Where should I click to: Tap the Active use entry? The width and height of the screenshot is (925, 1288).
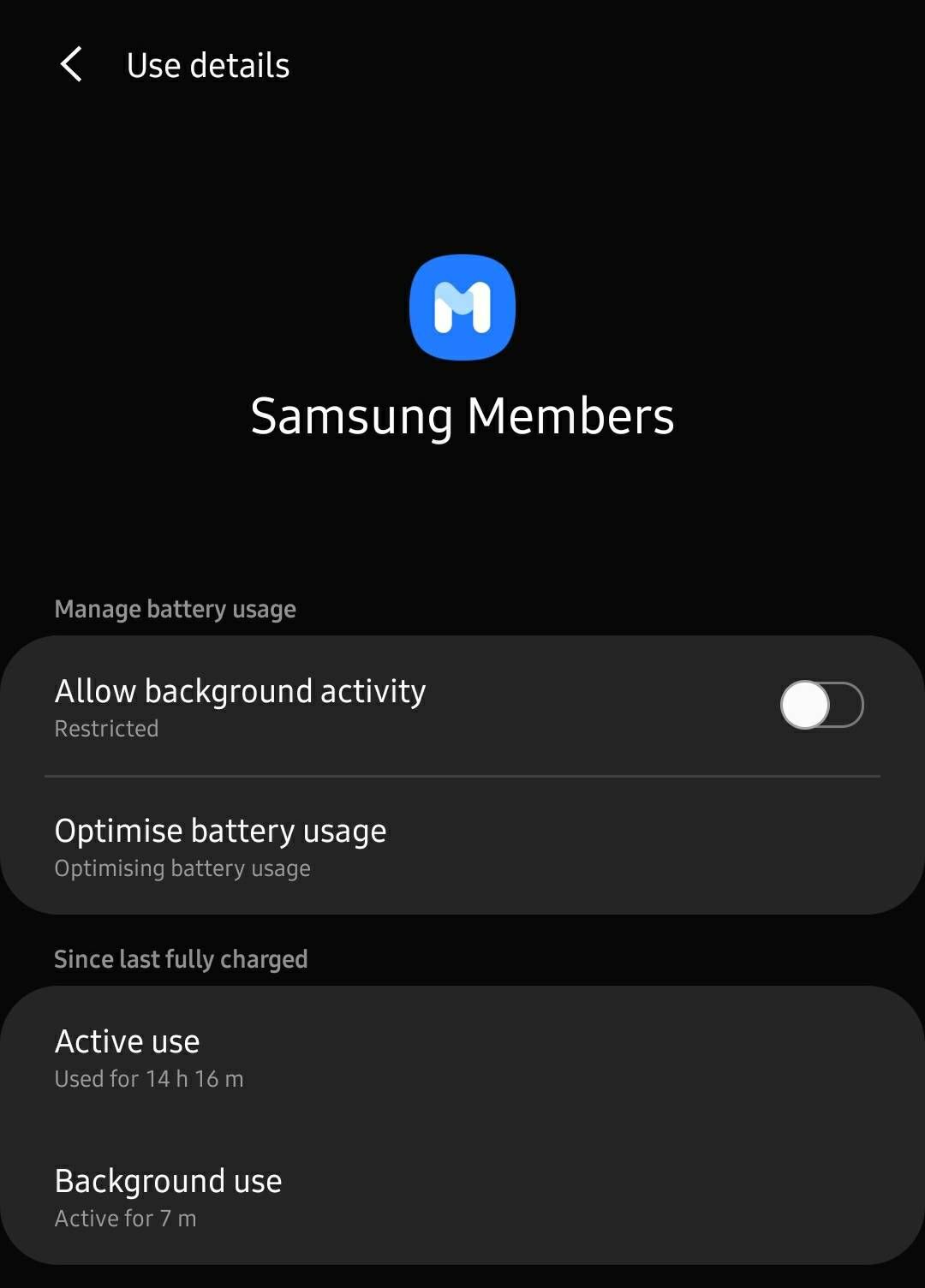tap(127, 1041)
